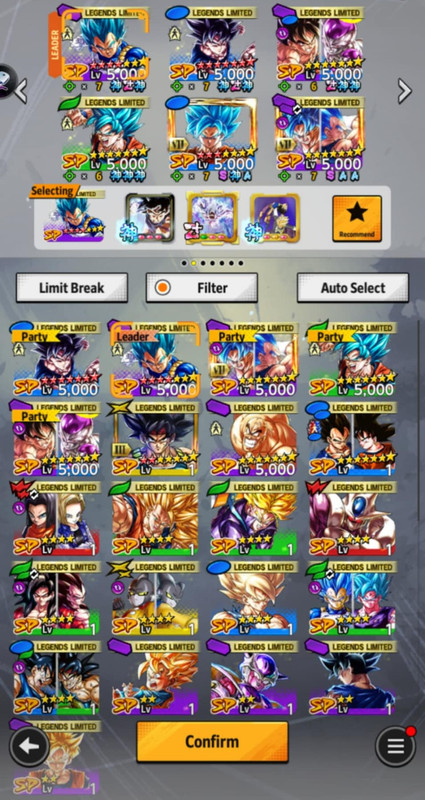Tap the leader slot in the party
The height and width of the screenshot is (800, 425).
click(105, 47)
